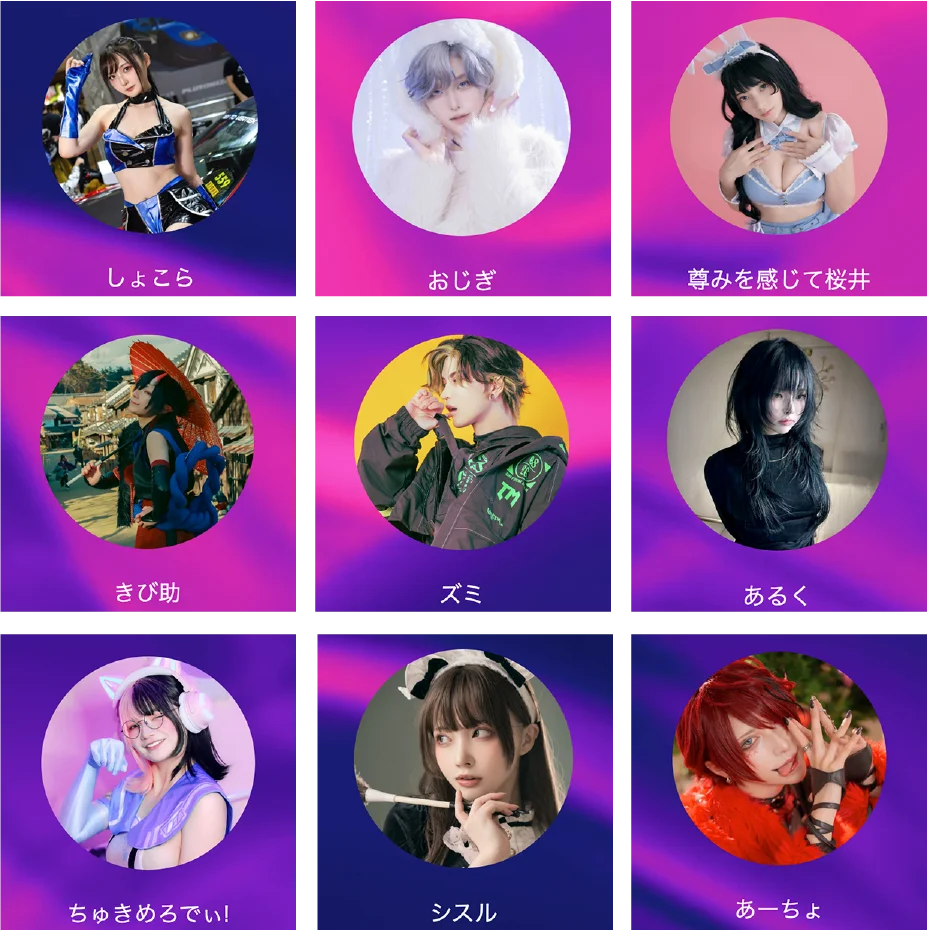
Task: Open しょこら's profile card
Action: [148, 150]
